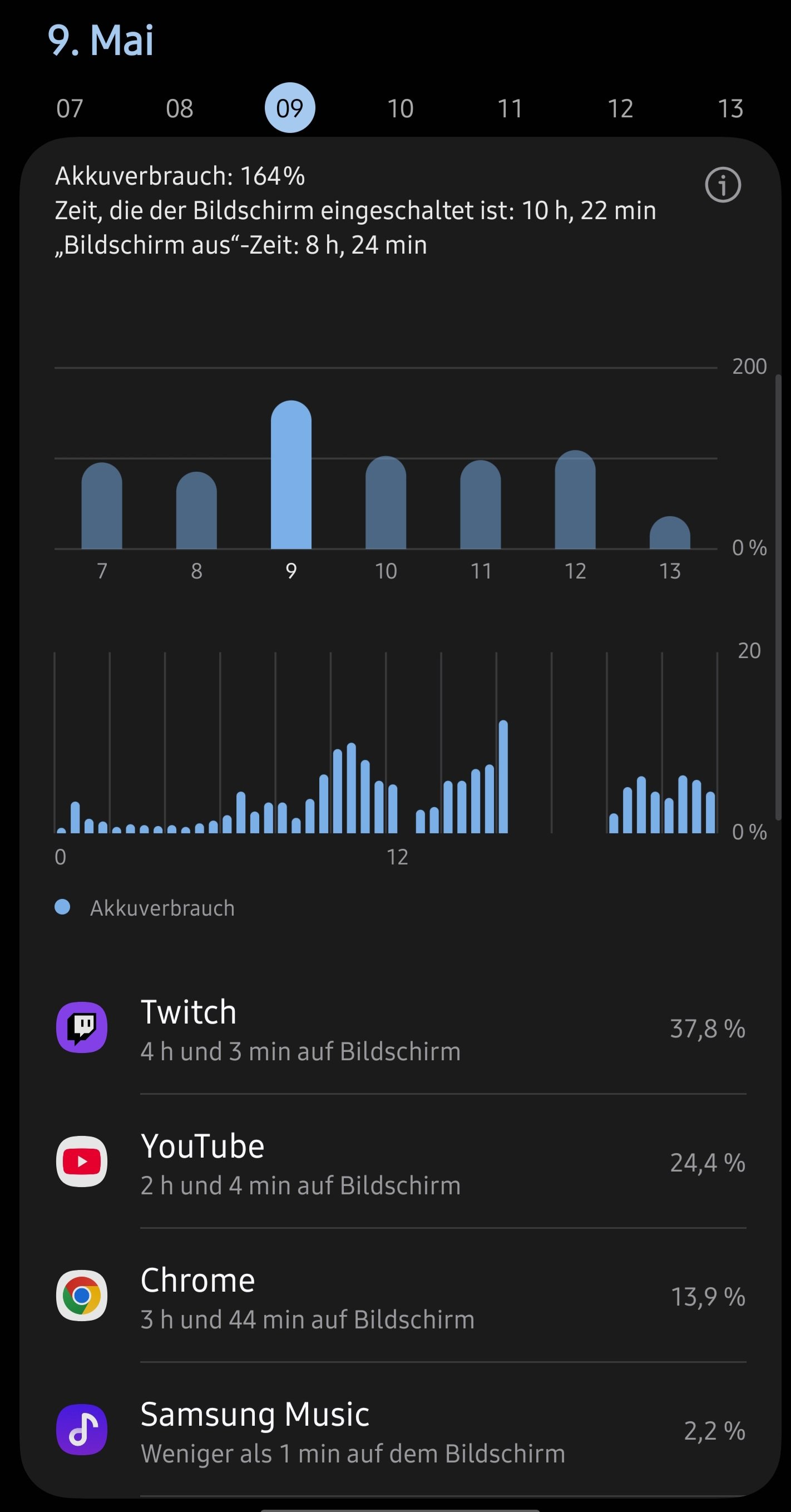Switch to date 11 in the date strip
Screen dimensions: 791x1512
(510, 108)
